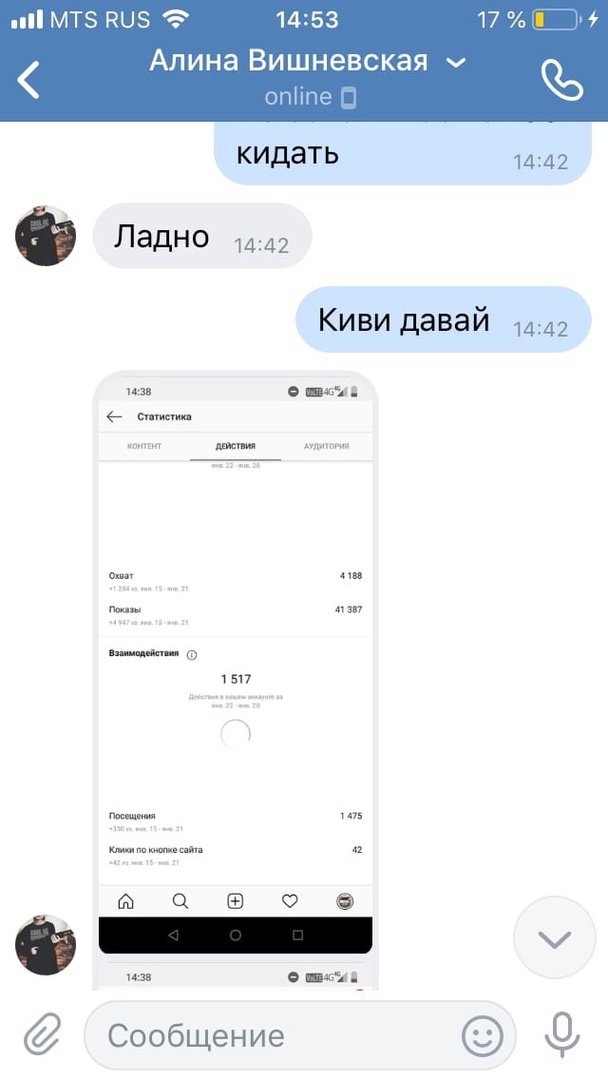Record a voice message with the microphone
Viewport: 608px width, 1080px height.
562,1034
